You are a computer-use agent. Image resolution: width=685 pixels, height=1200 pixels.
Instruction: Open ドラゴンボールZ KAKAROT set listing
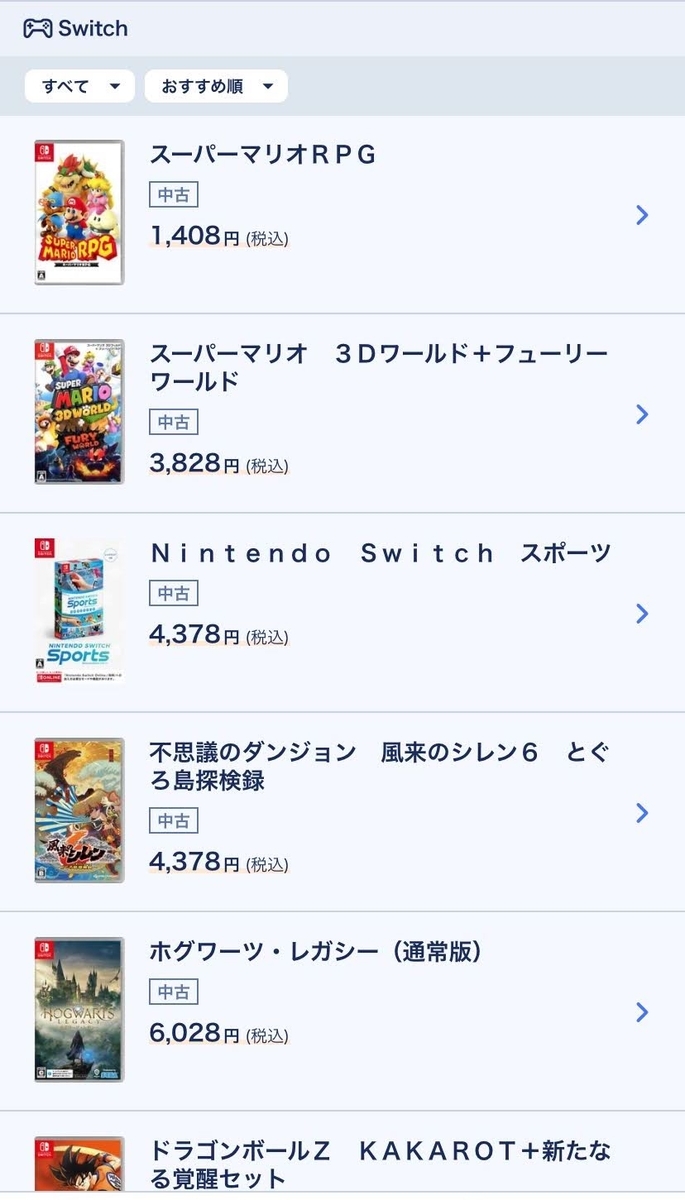click(x=342, y=1155)
